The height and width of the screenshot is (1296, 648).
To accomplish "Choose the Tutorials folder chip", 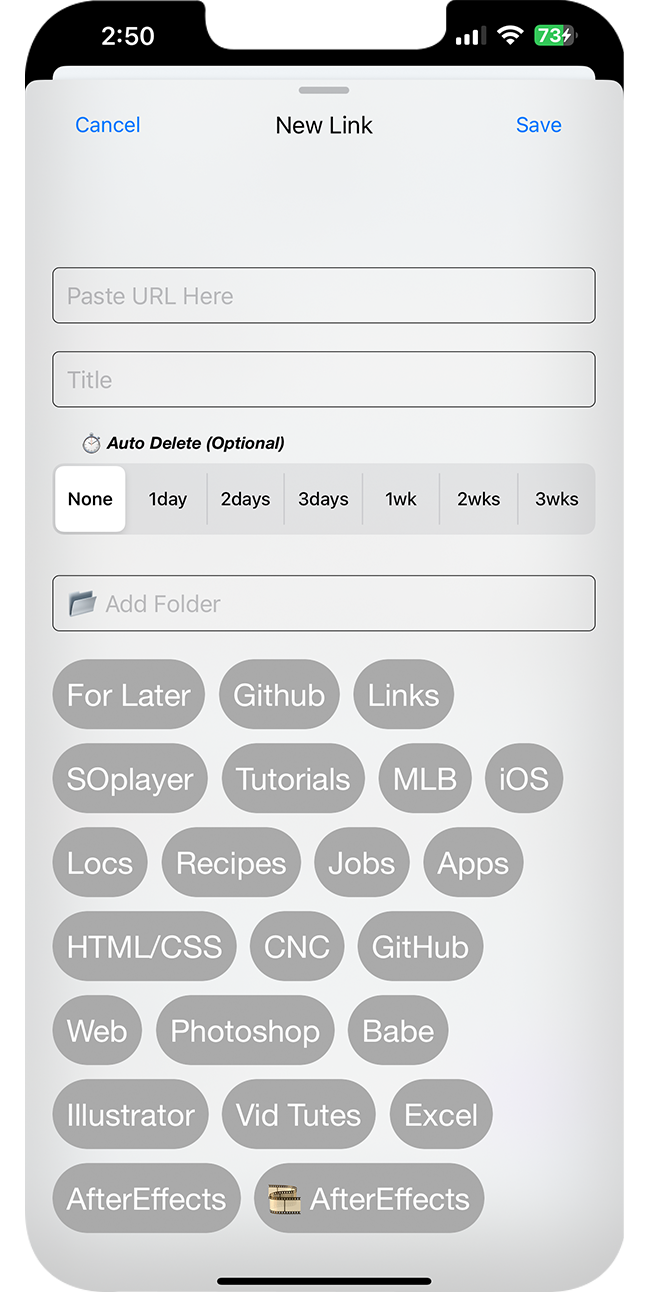I will 293,779.
